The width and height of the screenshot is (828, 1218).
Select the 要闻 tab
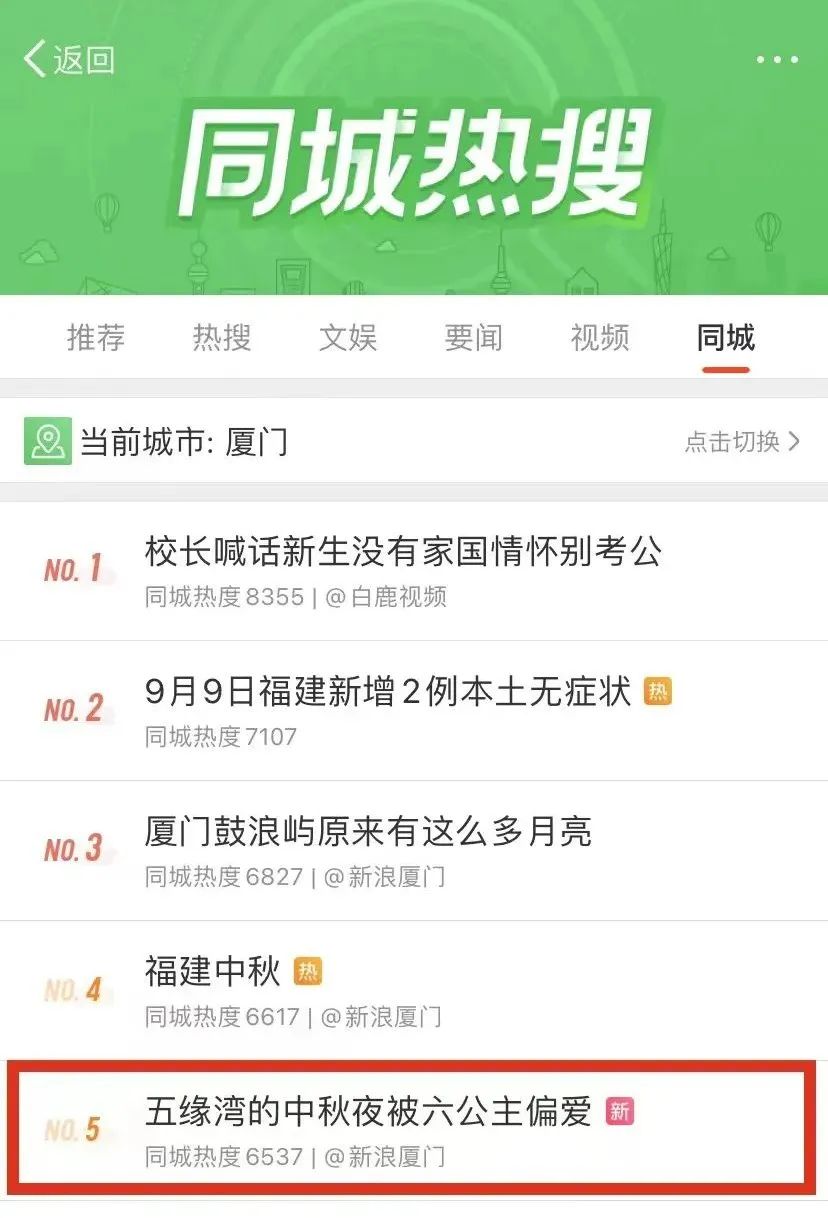click(474, 338)
